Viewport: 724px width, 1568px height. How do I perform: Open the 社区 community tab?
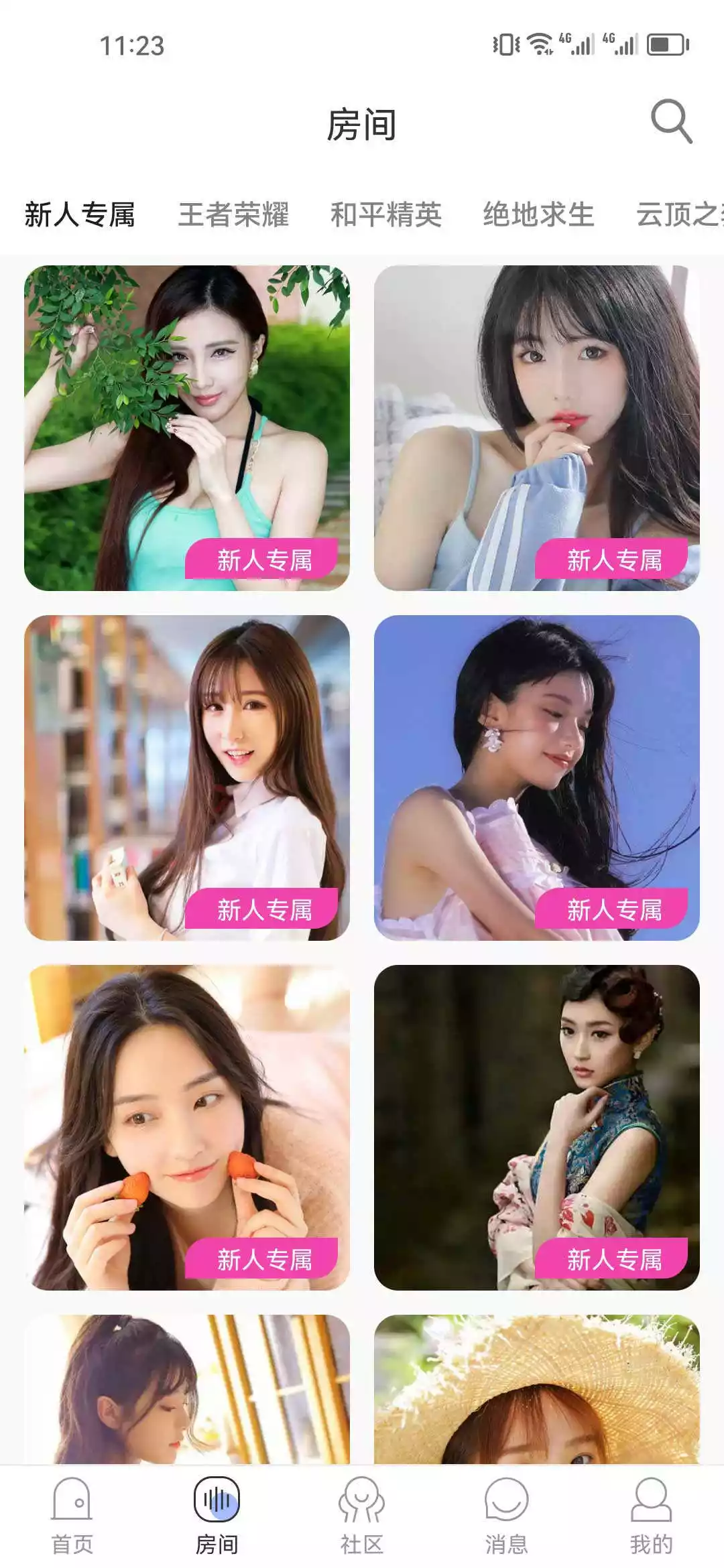click(361, 1517)
